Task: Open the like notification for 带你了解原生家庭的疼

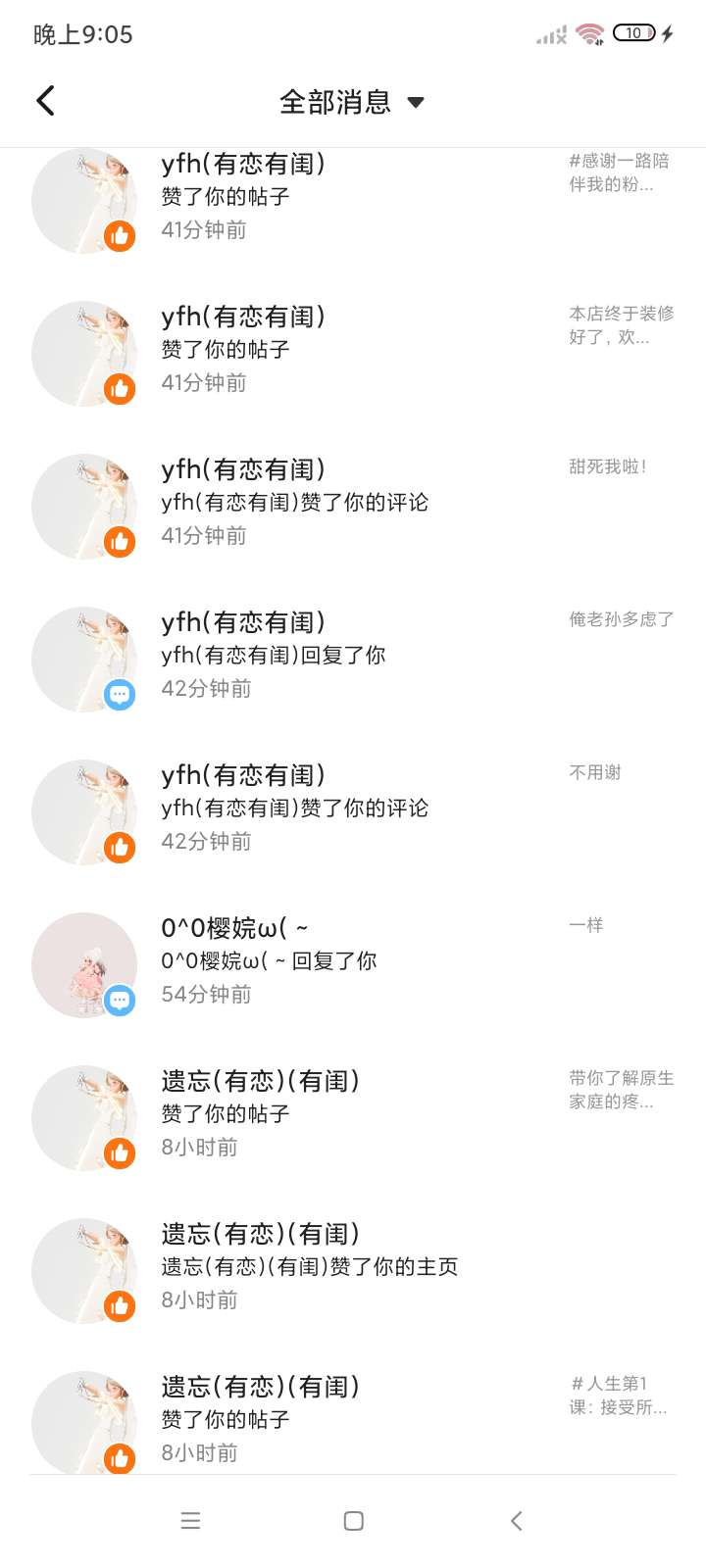Action: [353, 1114]
